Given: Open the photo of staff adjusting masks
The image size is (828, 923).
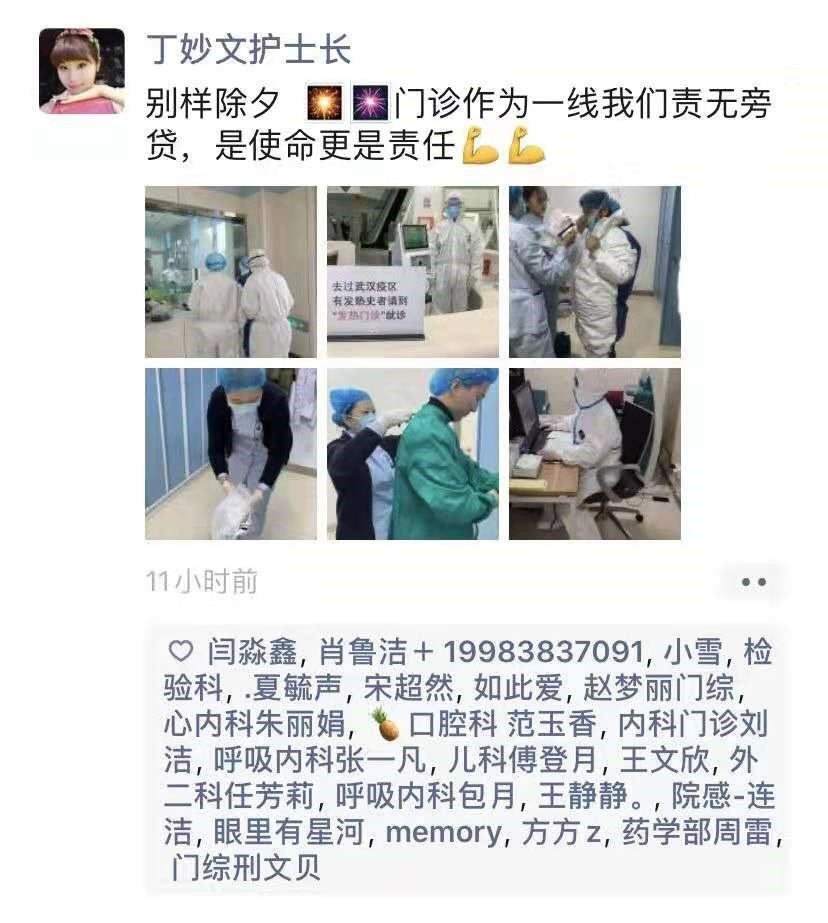Looking at the screenshot, I should 594,272.
